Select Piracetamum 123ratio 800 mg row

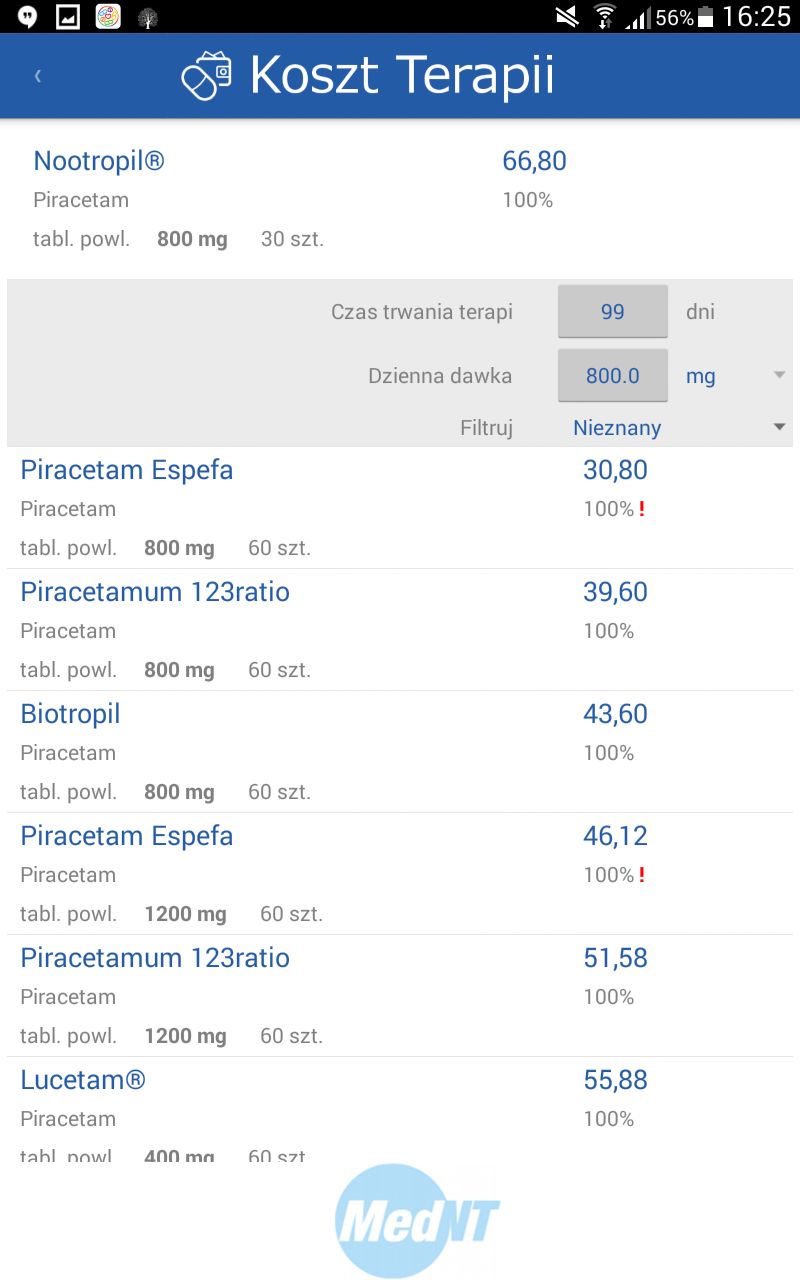point(400,630)
